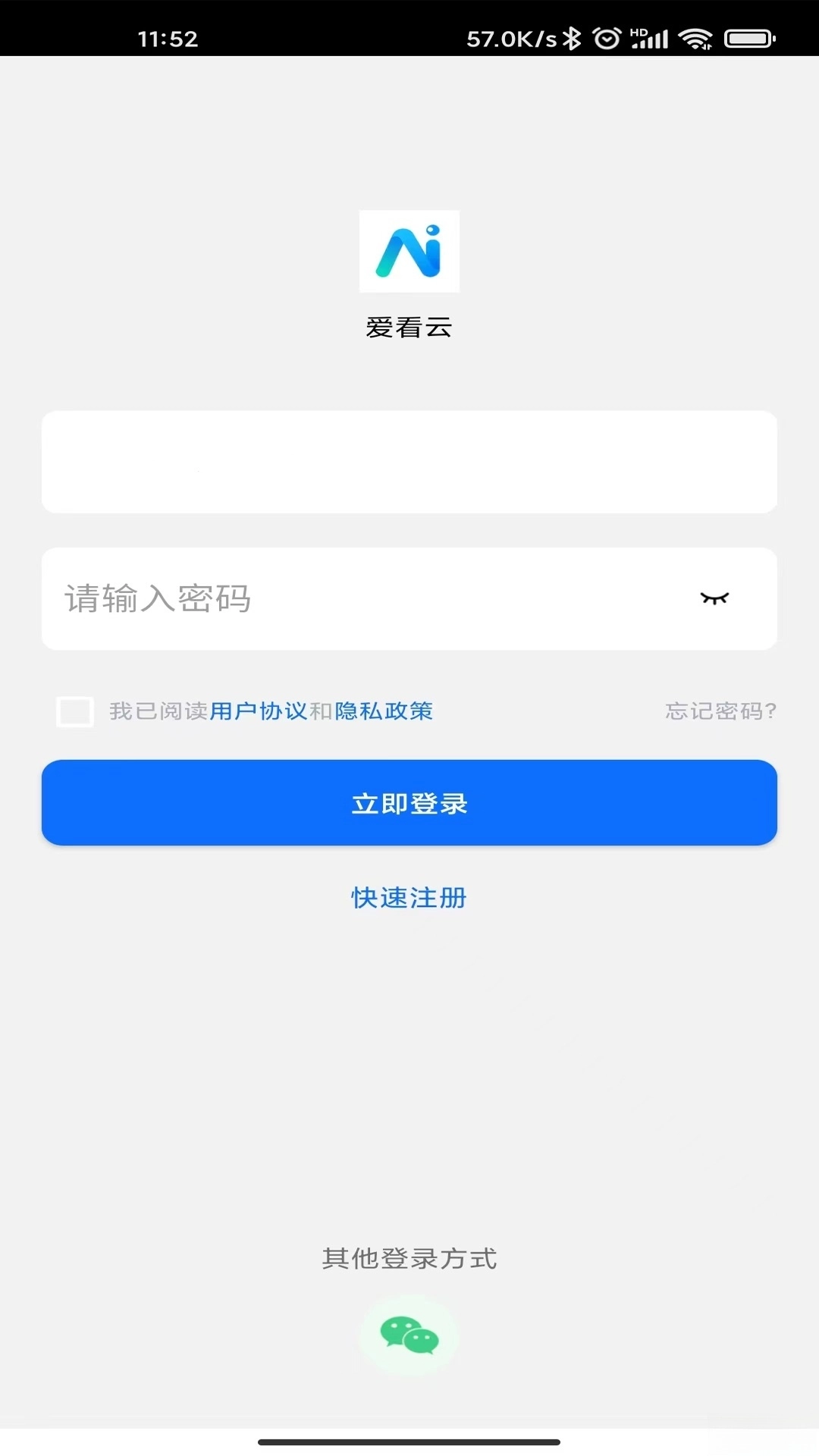
Task: Check the agreement checkbox
Action: 75,711
